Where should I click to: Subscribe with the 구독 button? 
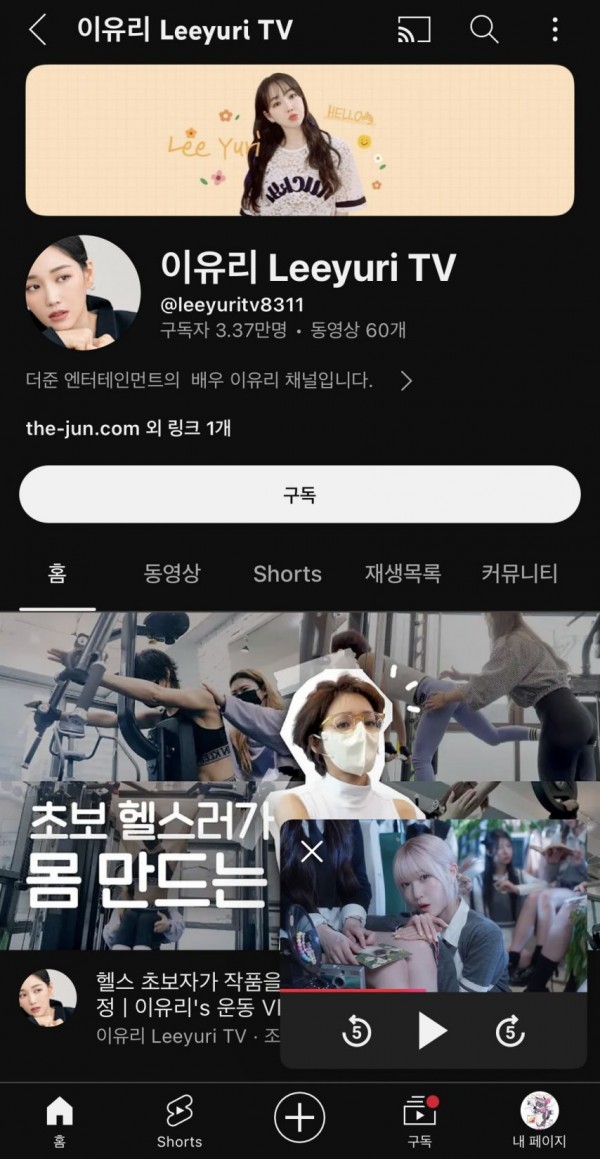coord(299,494)
